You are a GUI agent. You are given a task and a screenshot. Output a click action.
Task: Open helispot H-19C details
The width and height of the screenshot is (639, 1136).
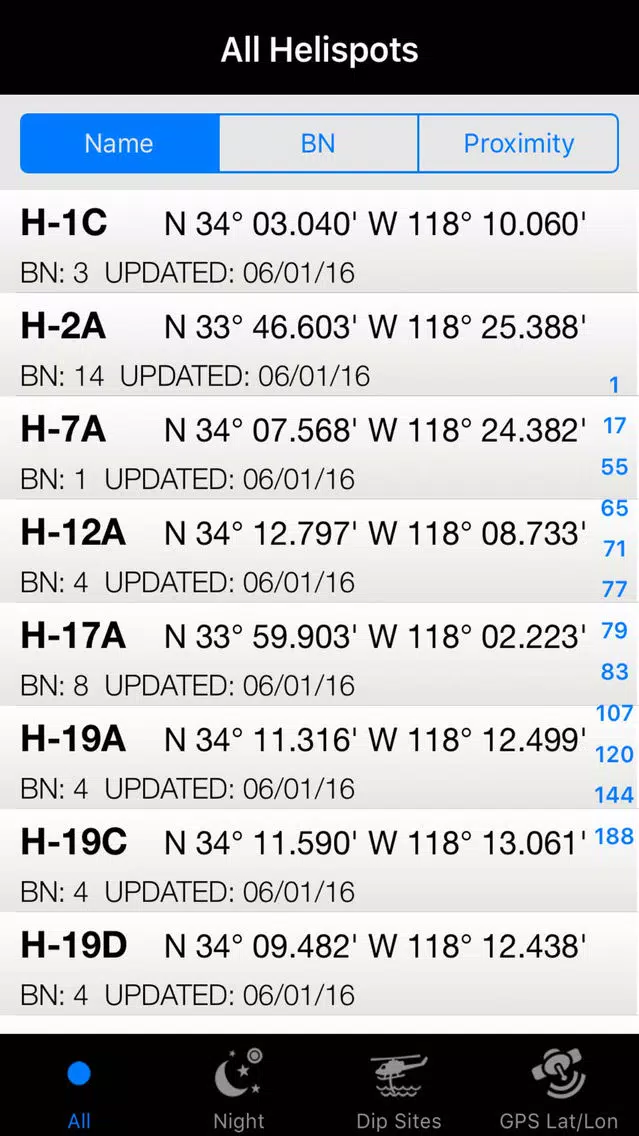[x=320, y=860]
